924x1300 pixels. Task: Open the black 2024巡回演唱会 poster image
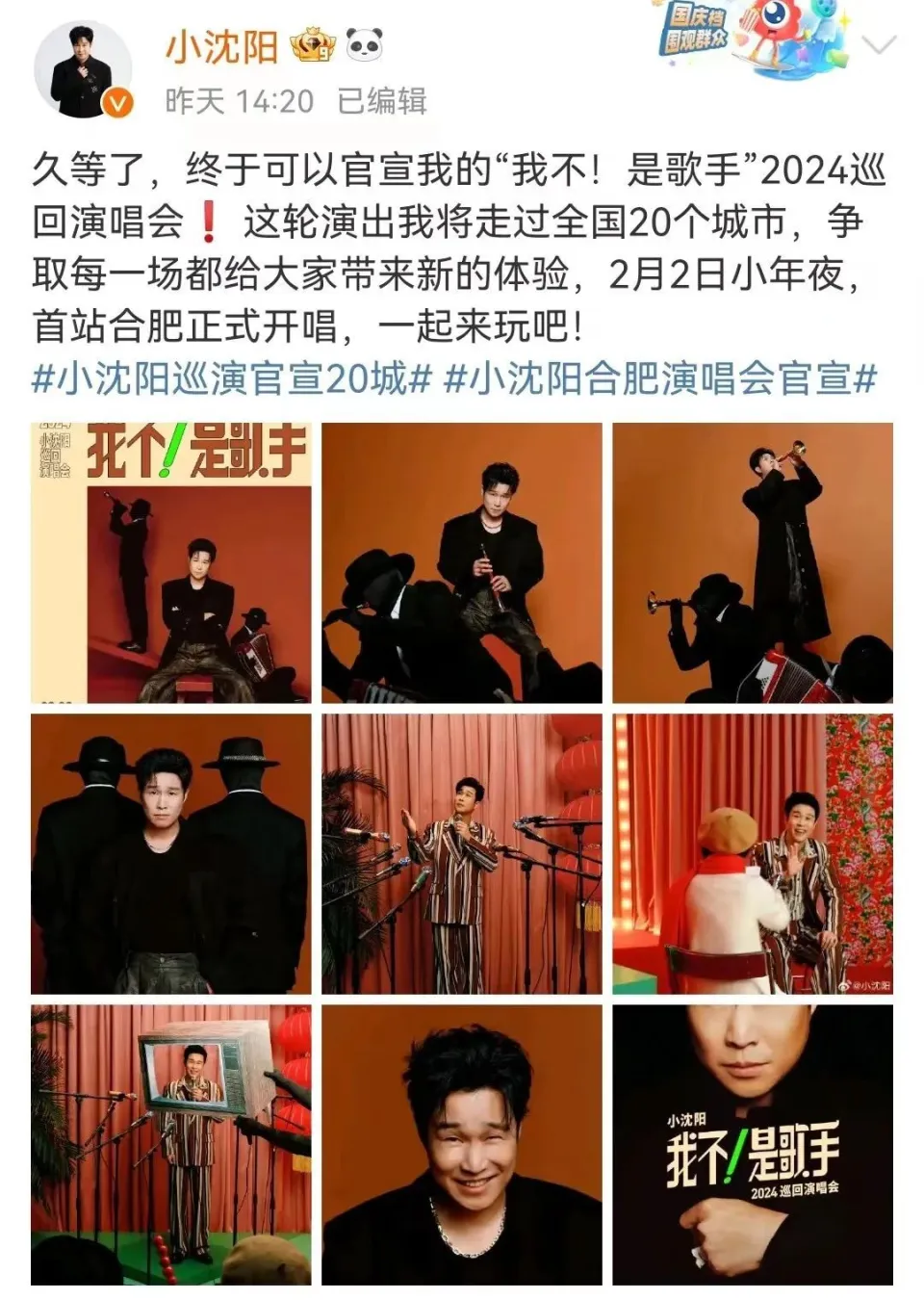tap(753, 1144)
